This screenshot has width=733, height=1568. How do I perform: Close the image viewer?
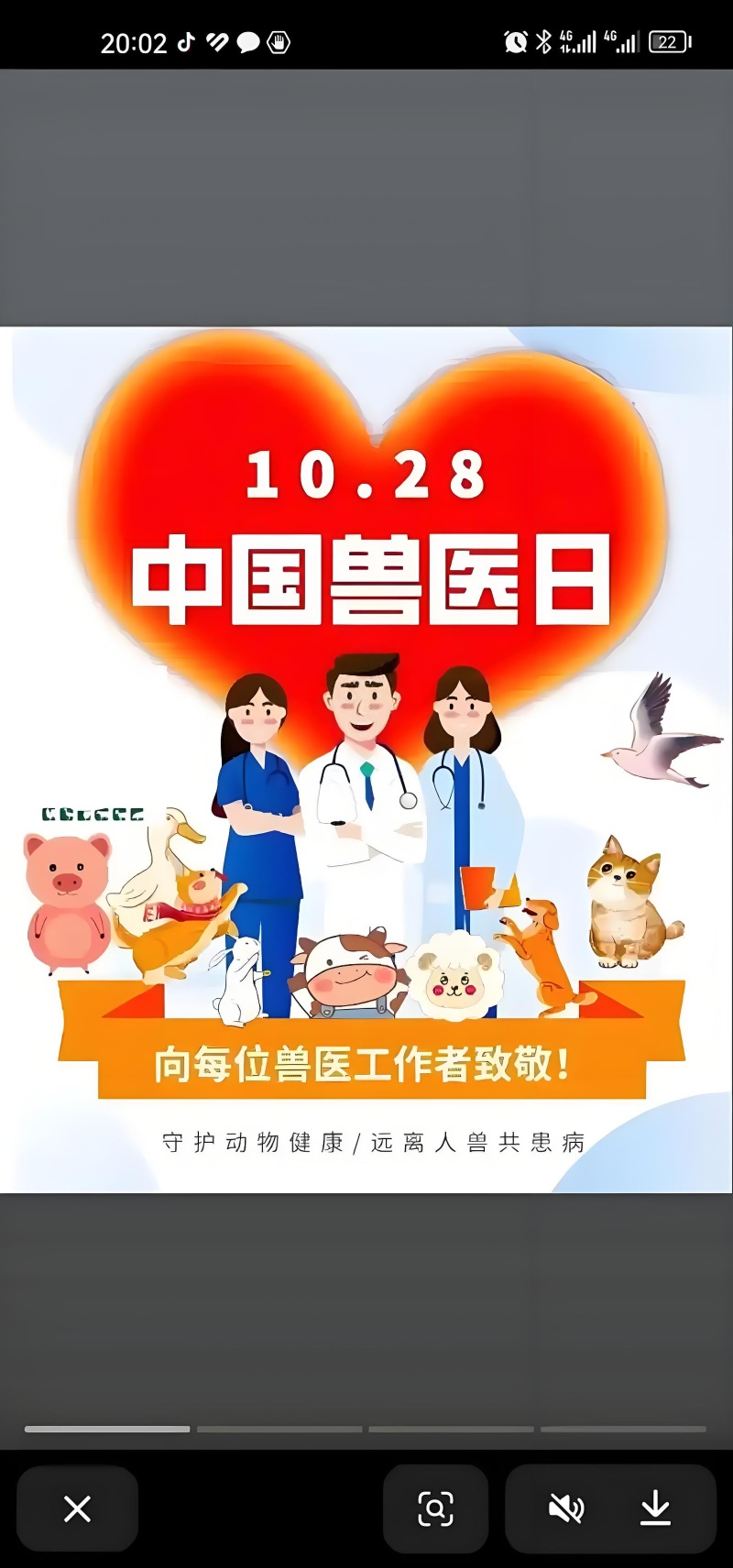pyautogui.click(x=77, y=1508)
